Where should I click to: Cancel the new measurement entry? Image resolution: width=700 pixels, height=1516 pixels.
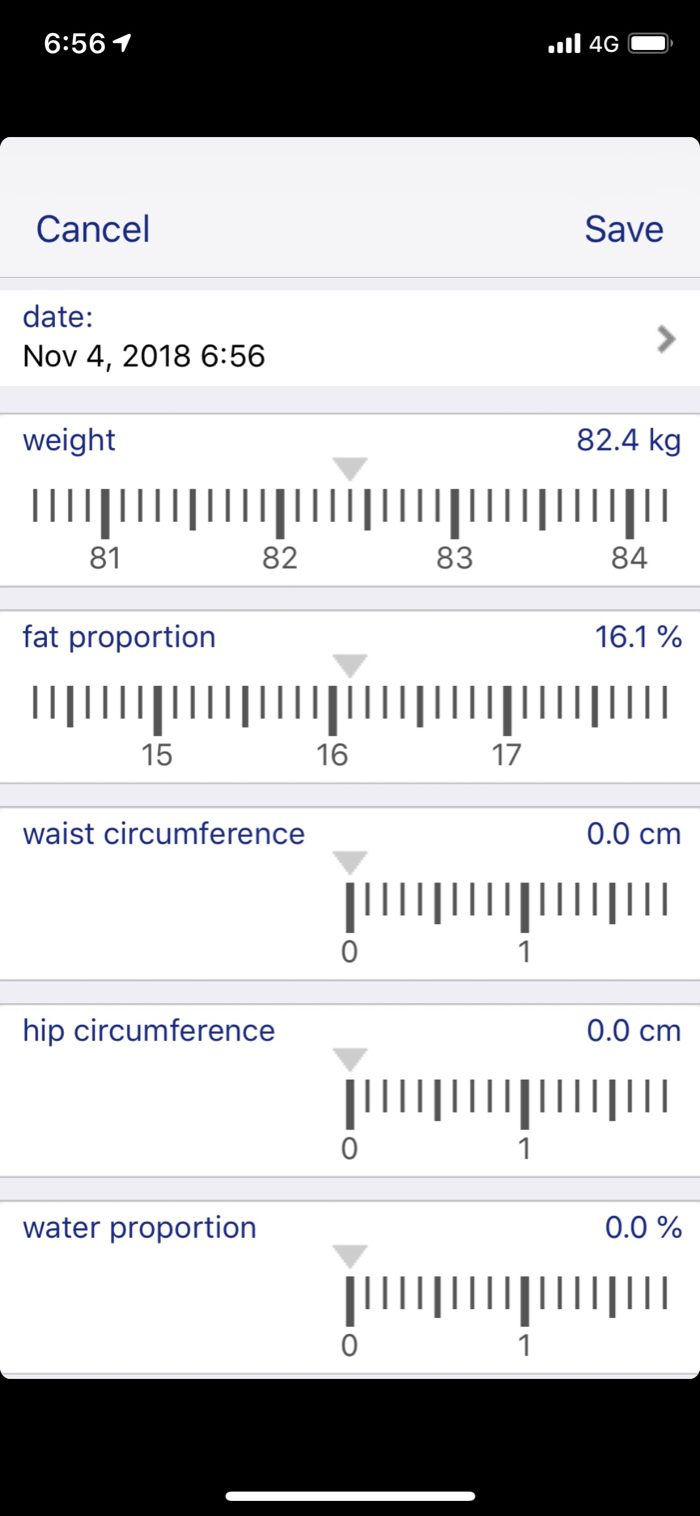93,229
